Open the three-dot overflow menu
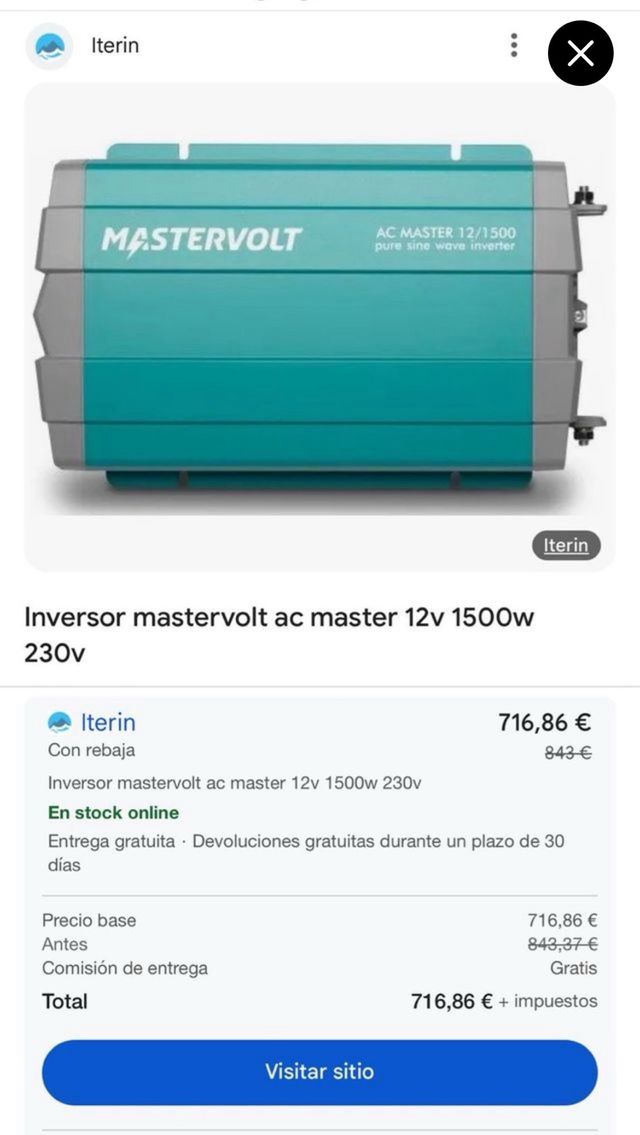The height and width of the screenshot is (1135, 640). pos(513,45)
